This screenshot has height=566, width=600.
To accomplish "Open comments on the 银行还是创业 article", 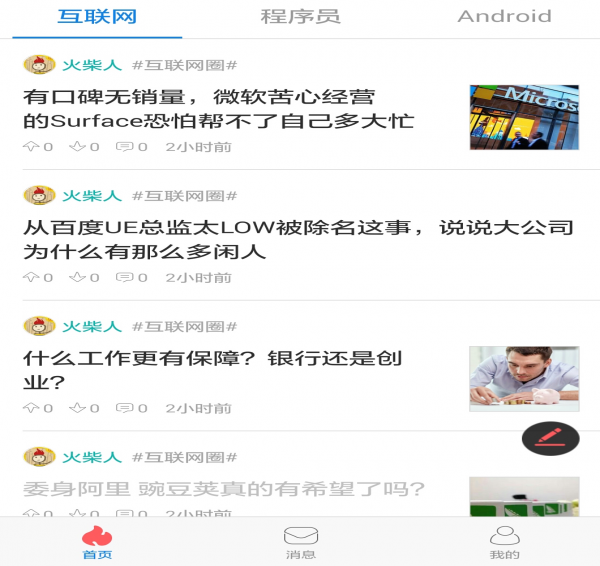I will click(x=131, y=408).
